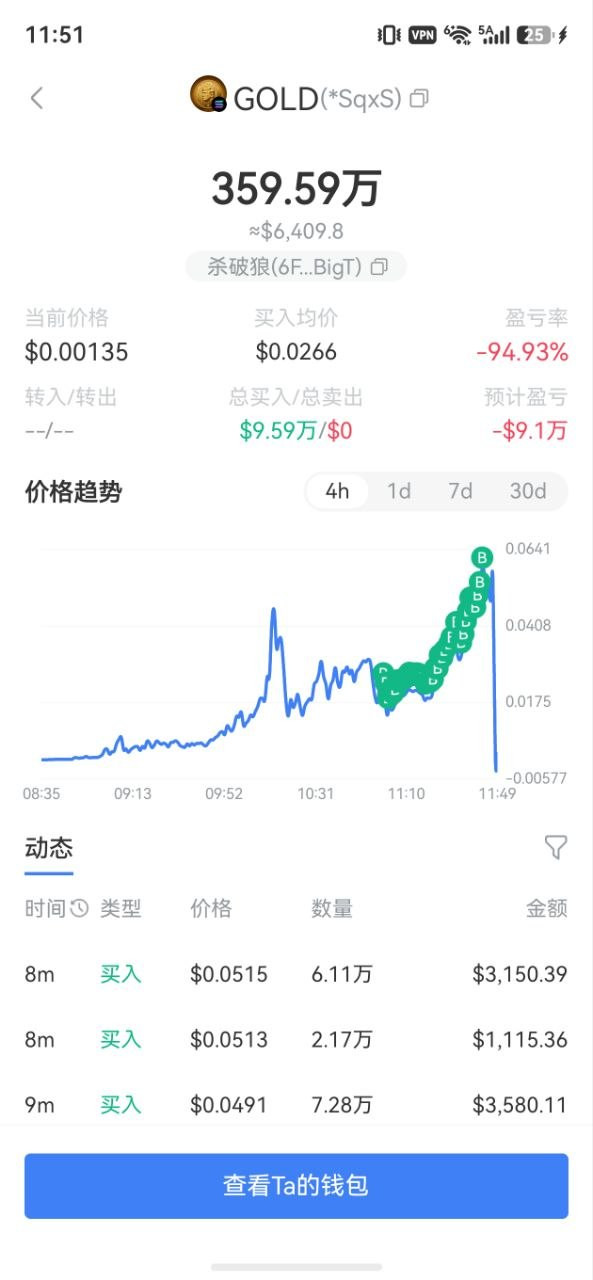Screen dimensions: 593x1280
Task: Go back using the top-left arrow
Action: tap(37, 98)
